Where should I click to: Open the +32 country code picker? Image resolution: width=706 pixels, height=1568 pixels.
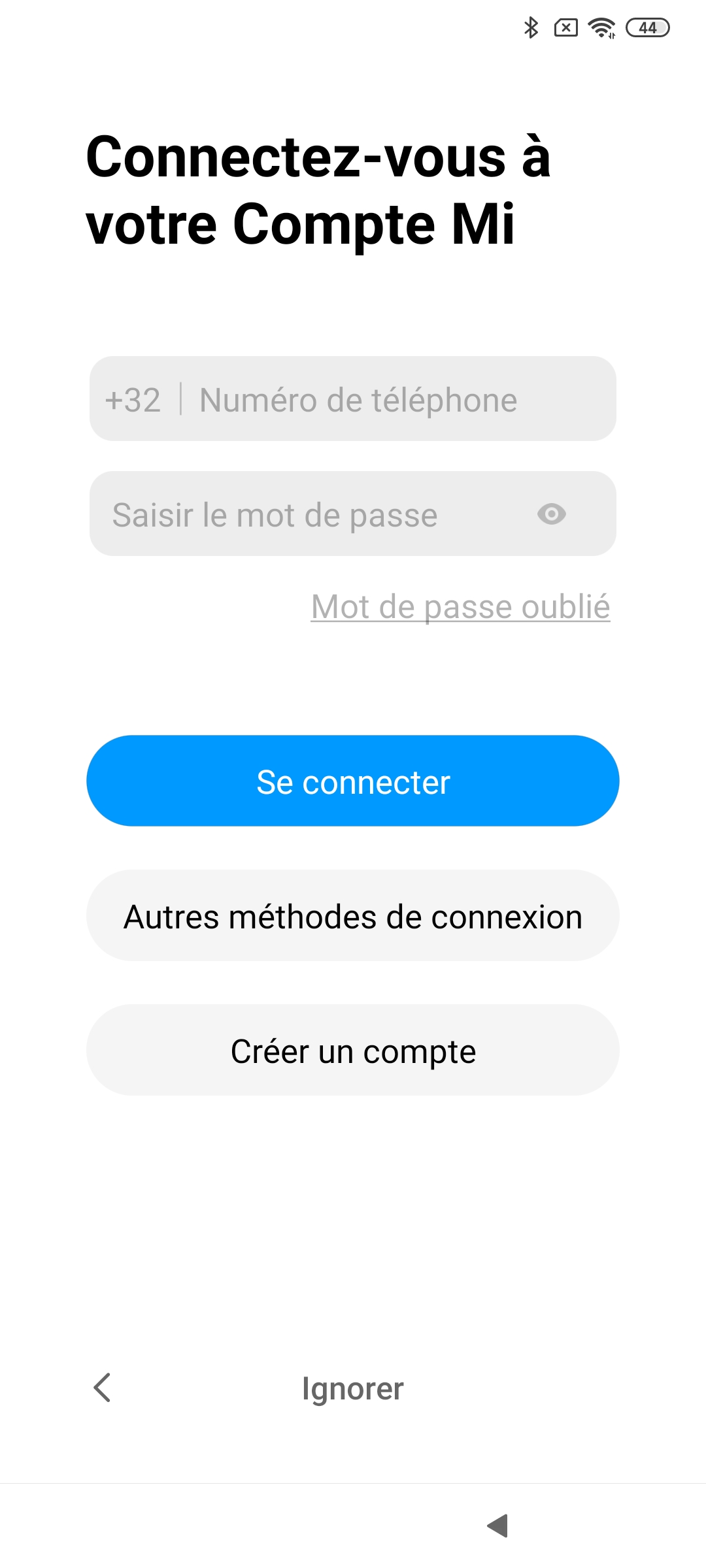pos(133,400)
